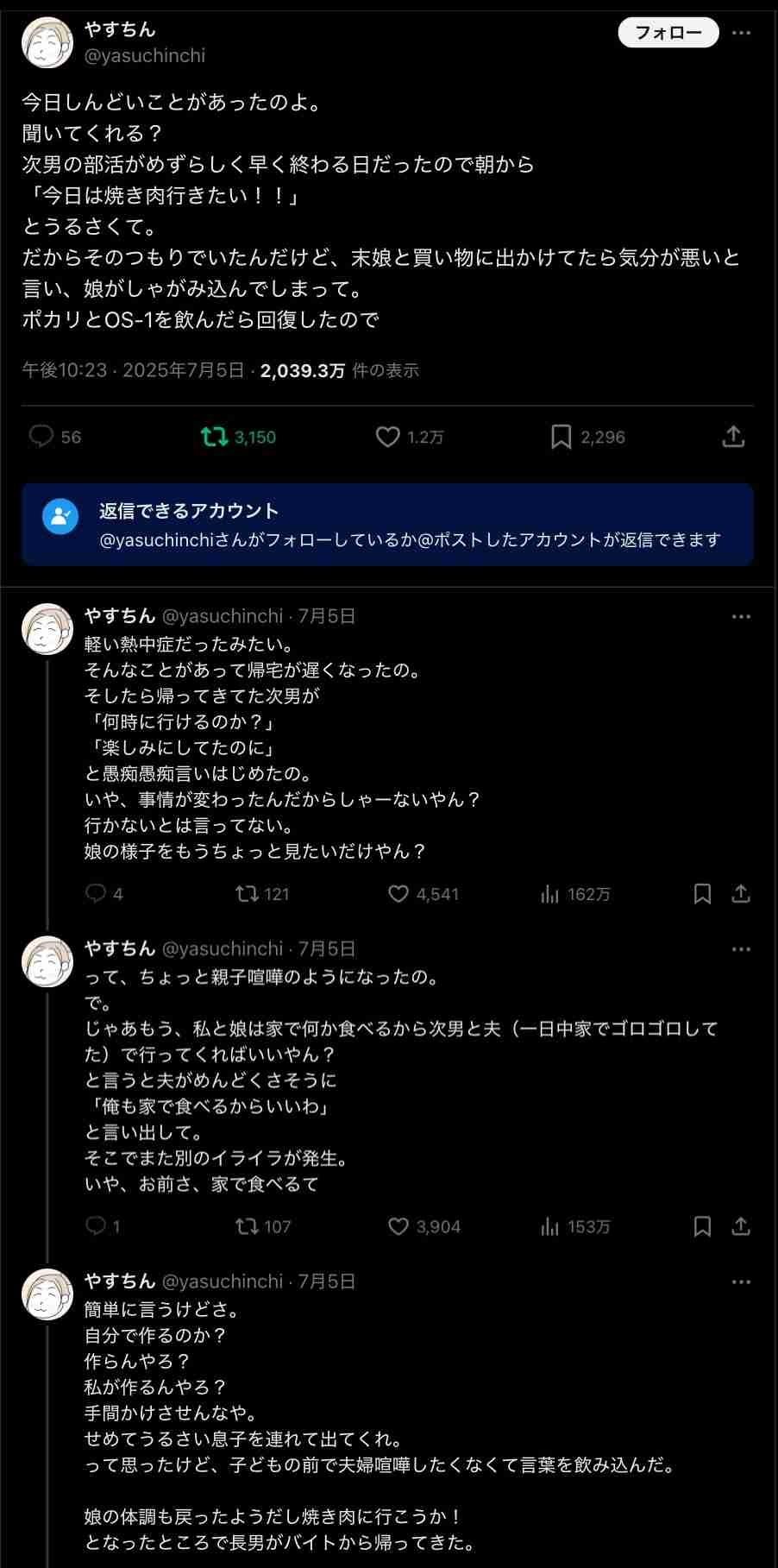778x1568 pixels.
Task: Open replies on the main post
Action: point(41,437)
